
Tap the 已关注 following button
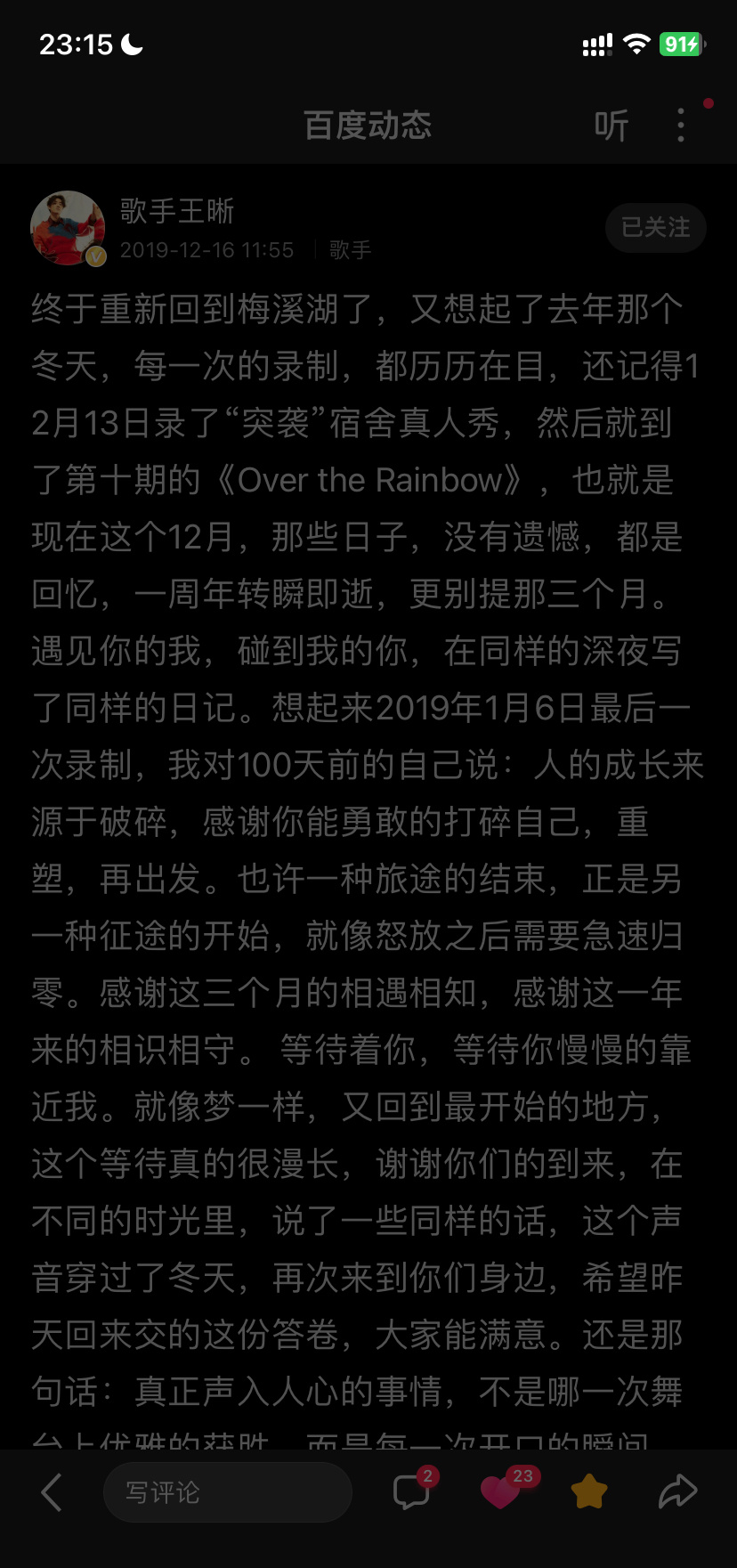pos(655,228)
